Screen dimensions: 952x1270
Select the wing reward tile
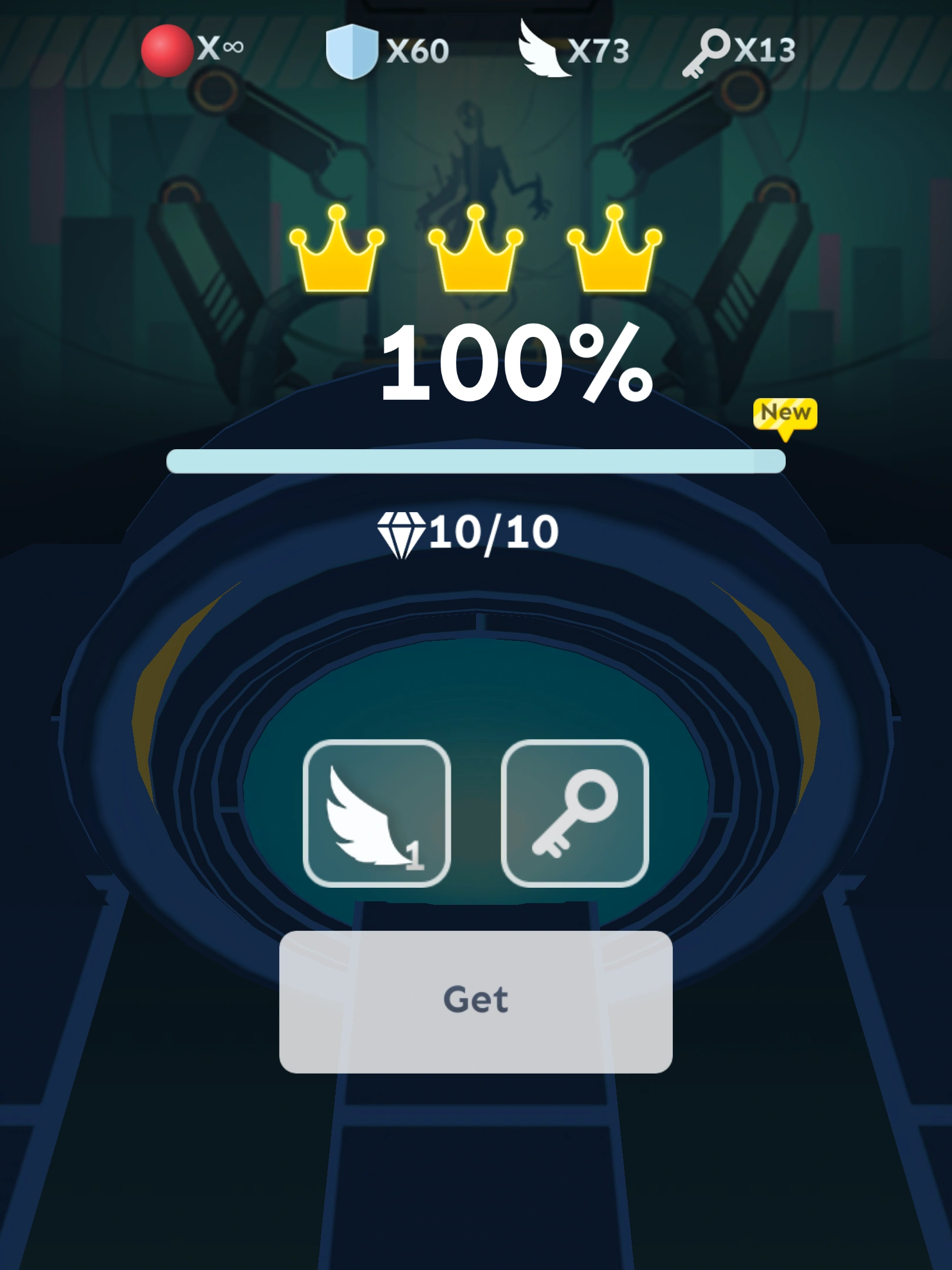click(377, 813)
